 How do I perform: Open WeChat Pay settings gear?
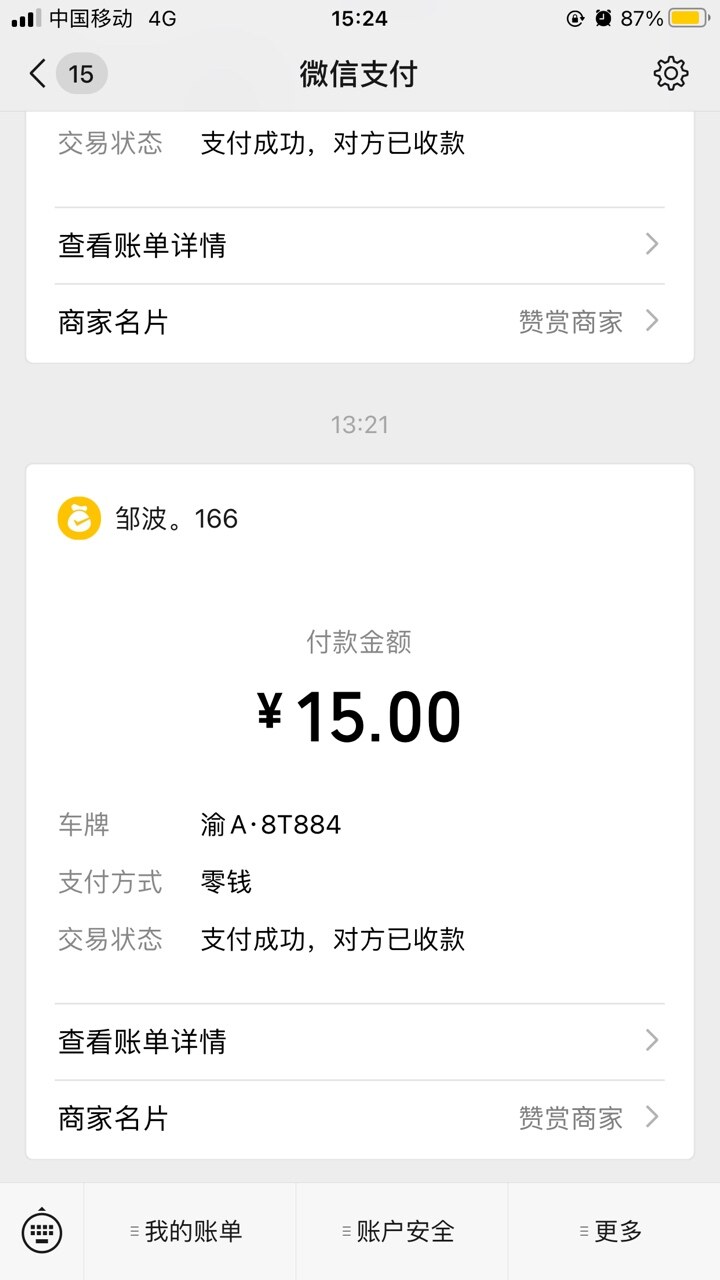tap(670, 74)
